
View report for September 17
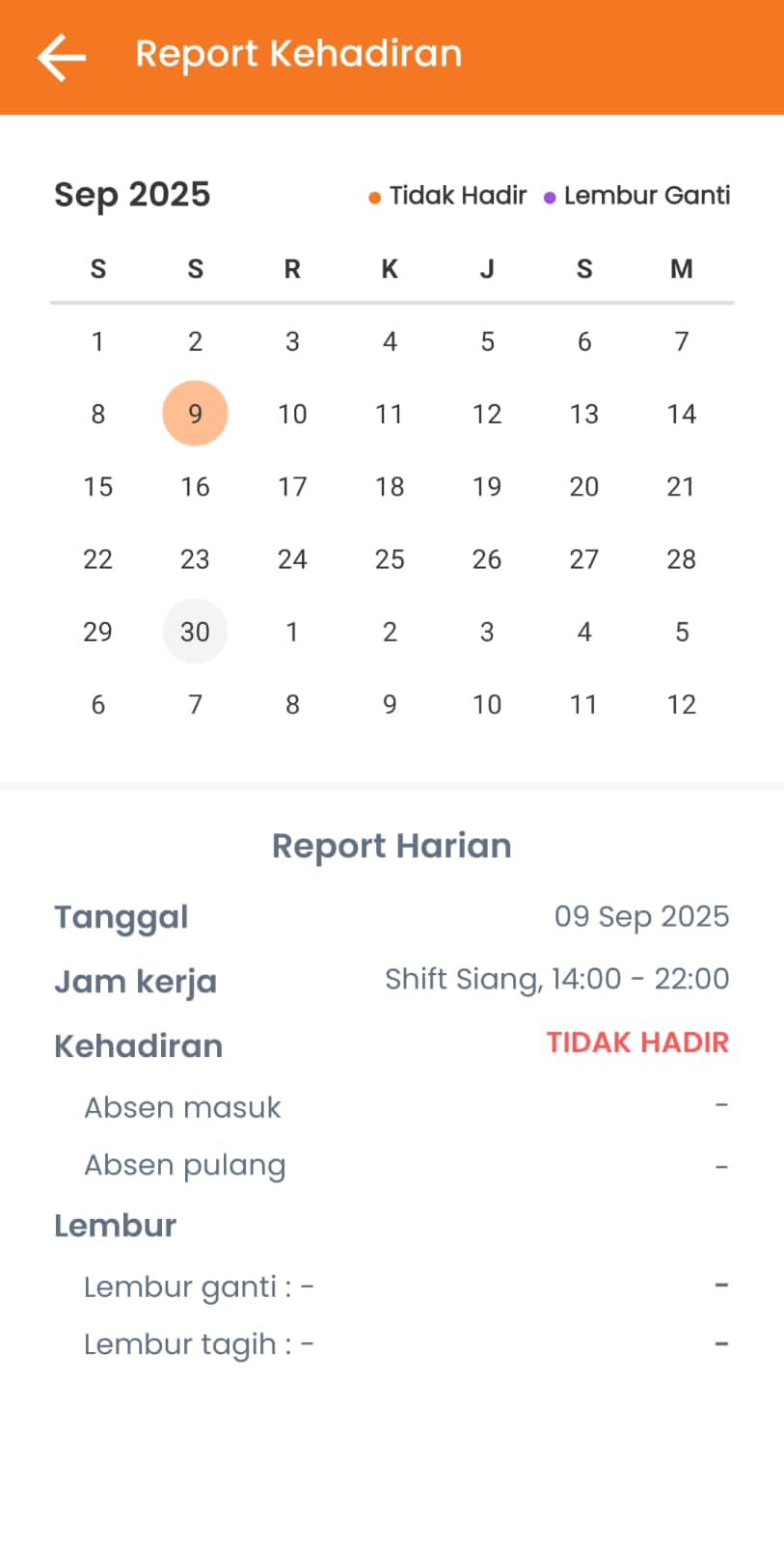(x=292, y=487)
